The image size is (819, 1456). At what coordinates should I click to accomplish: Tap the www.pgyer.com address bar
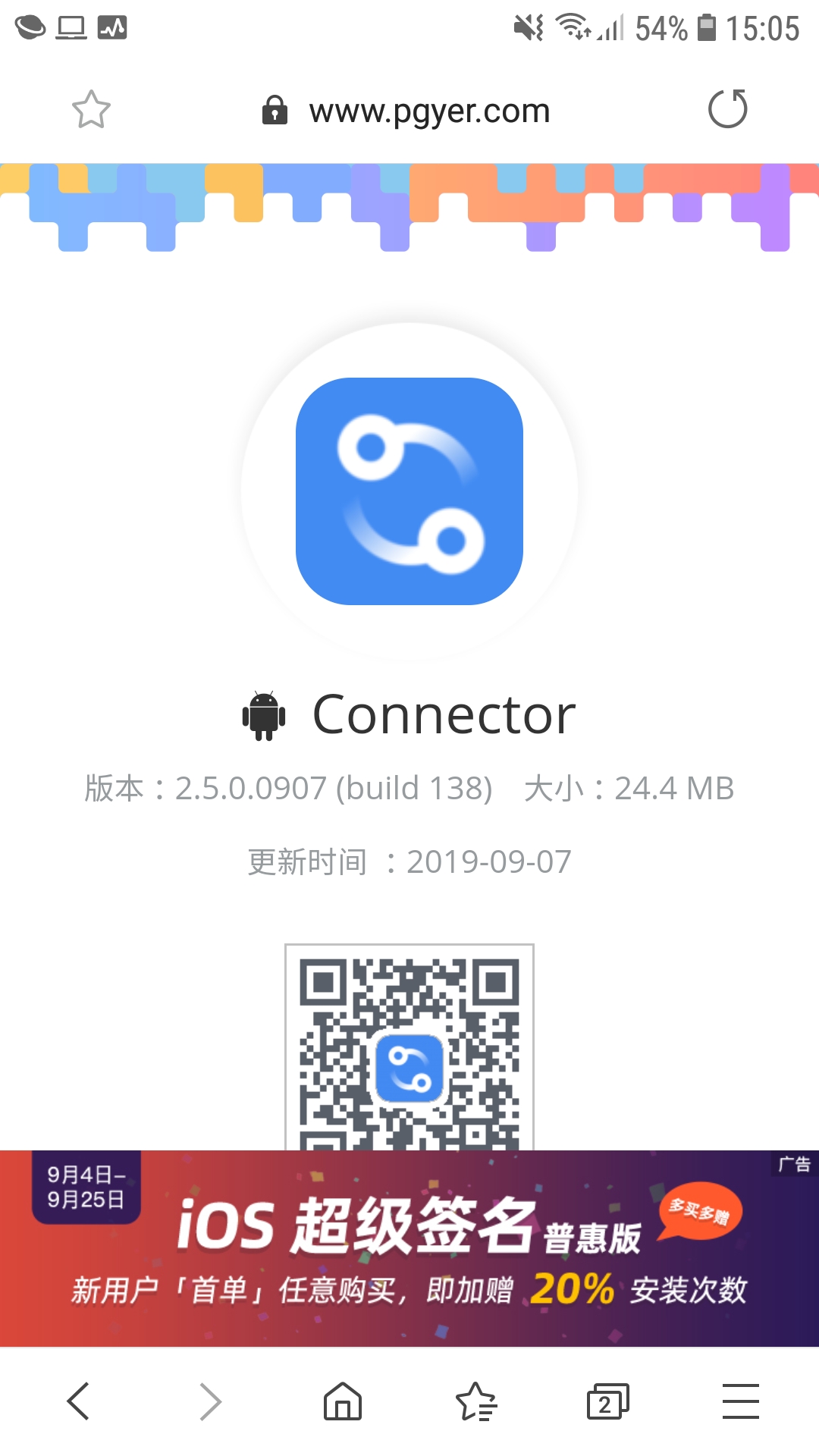[x=428, y=109]
